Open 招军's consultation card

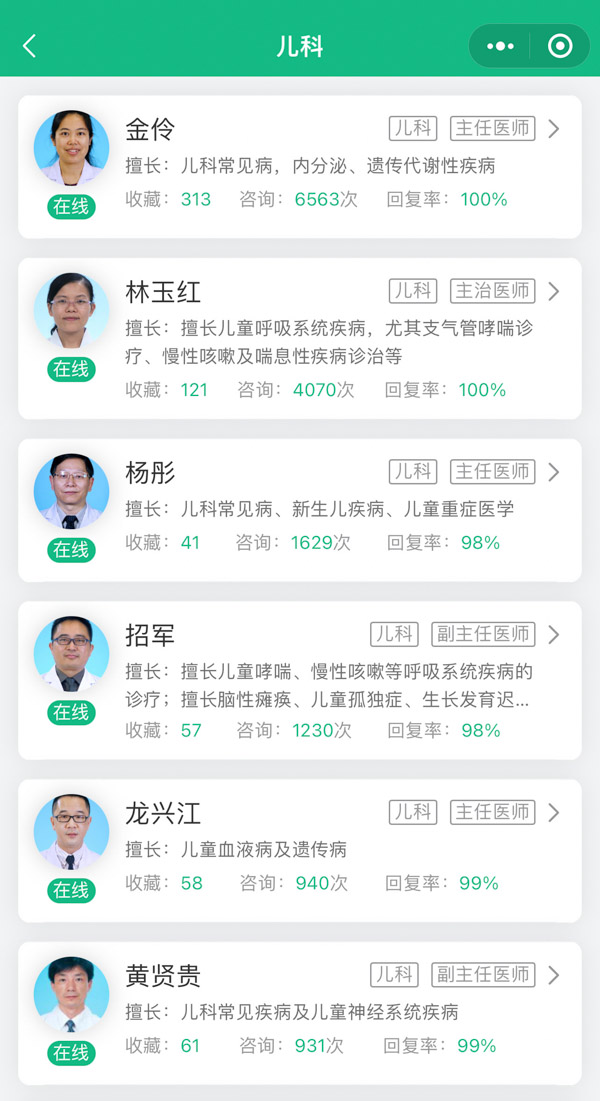(300, 680)
